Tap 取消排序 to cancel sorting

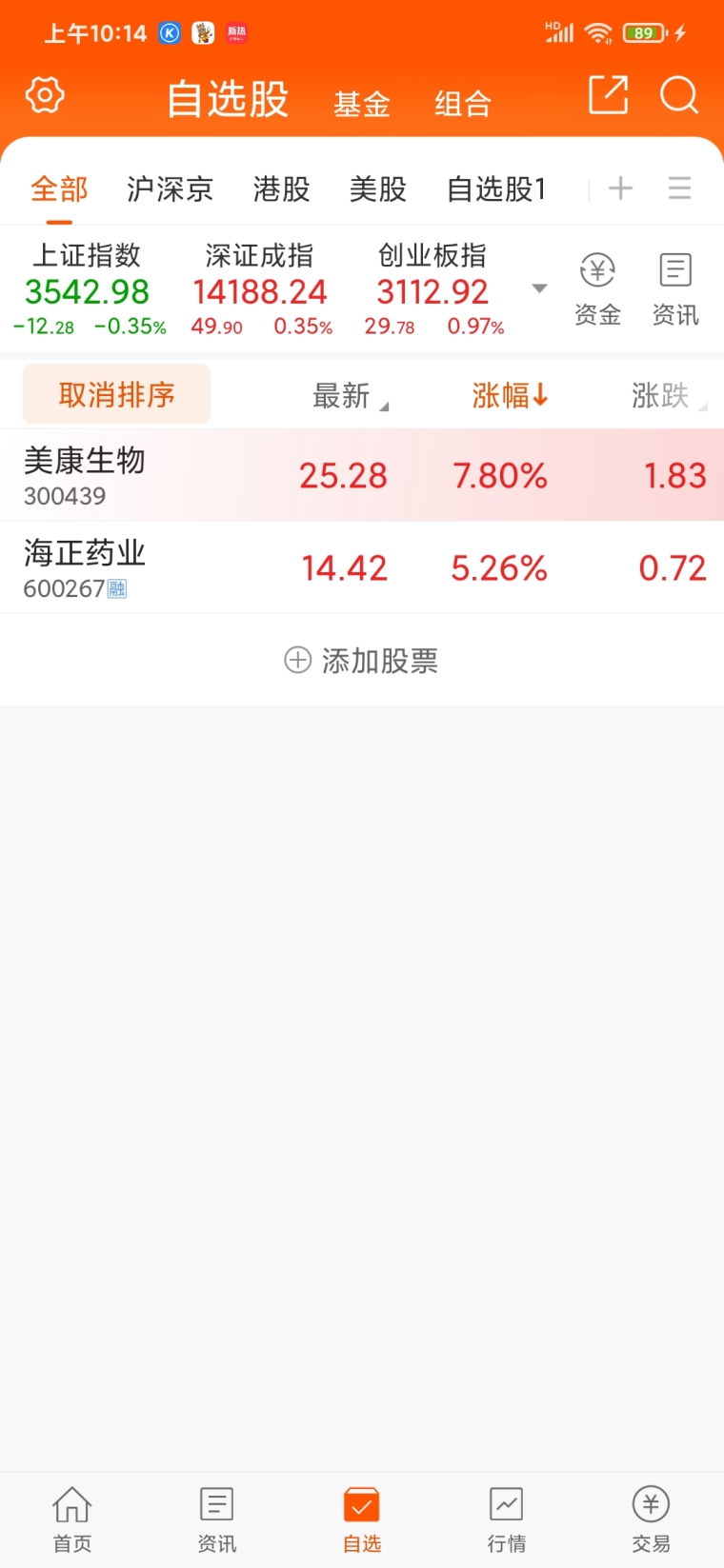(x=116, y=394)
